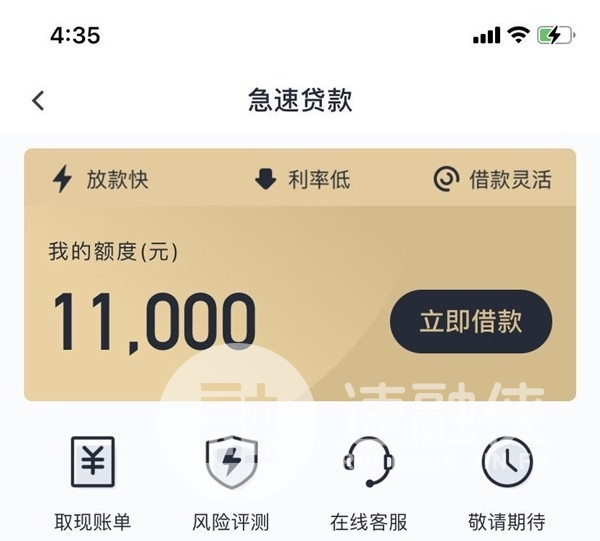Tap the 立即借款 button
The height and width of the screenshot is (541, 600).
470,321
